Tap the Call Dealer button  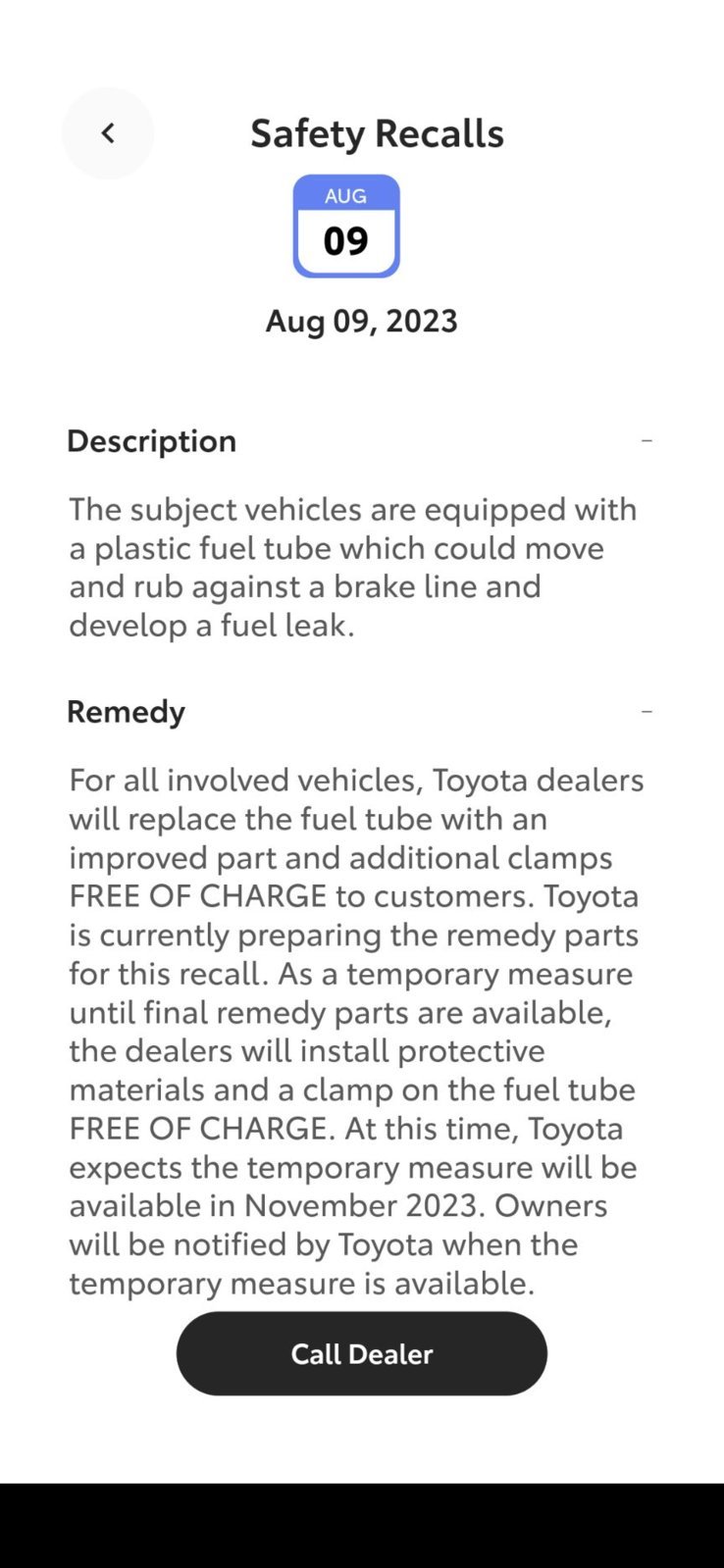click(361, 1353)
